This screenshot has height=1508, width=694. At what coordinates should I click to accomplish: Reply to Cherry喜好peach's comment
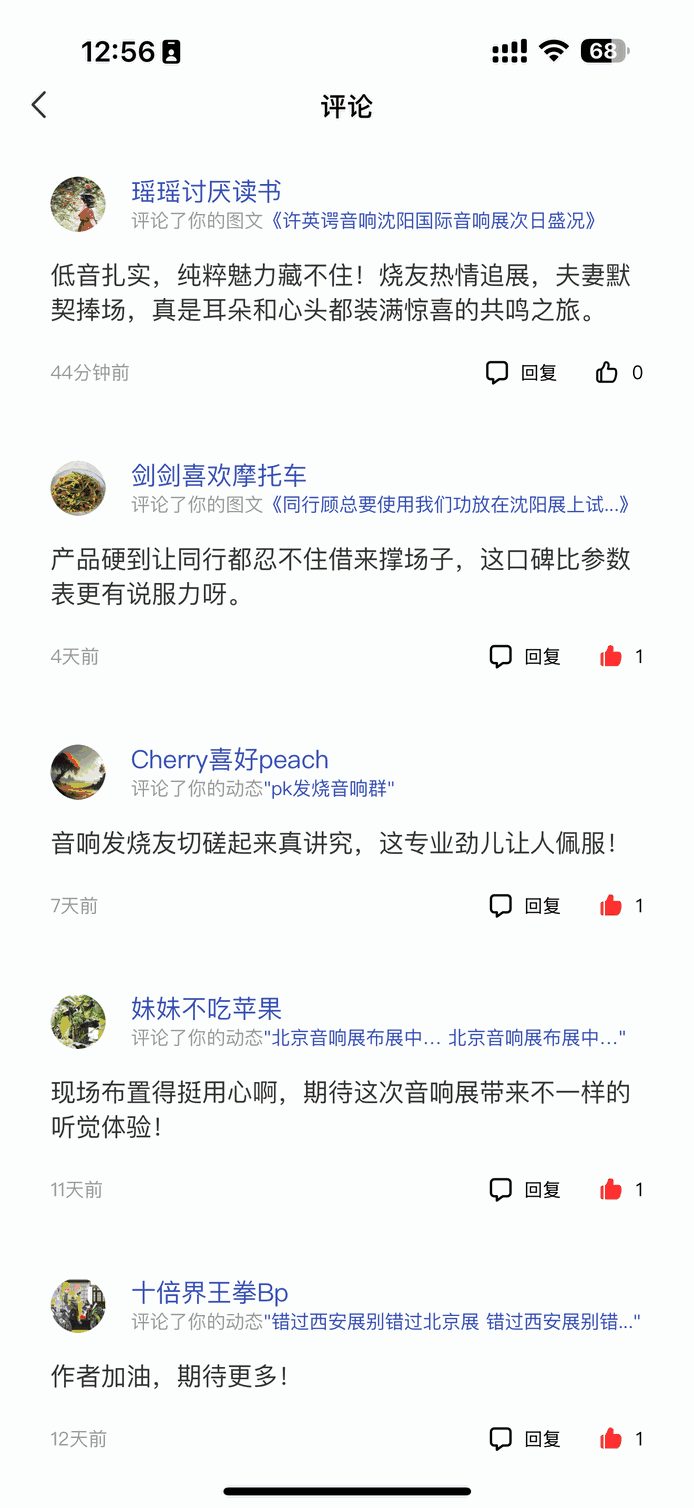point(525,906)
